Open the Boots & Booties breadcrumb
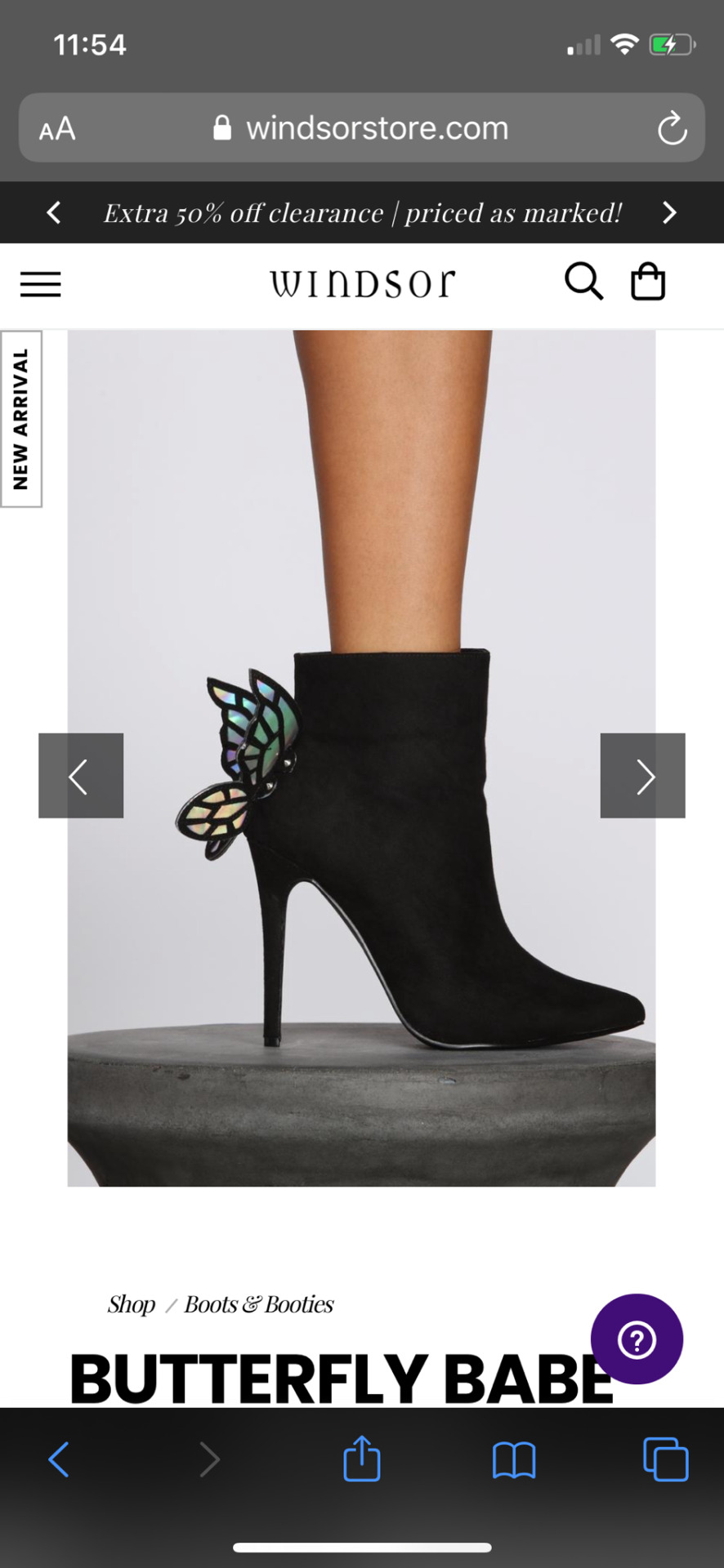This screenshot has width=724, height=1568. [258, 1304]
